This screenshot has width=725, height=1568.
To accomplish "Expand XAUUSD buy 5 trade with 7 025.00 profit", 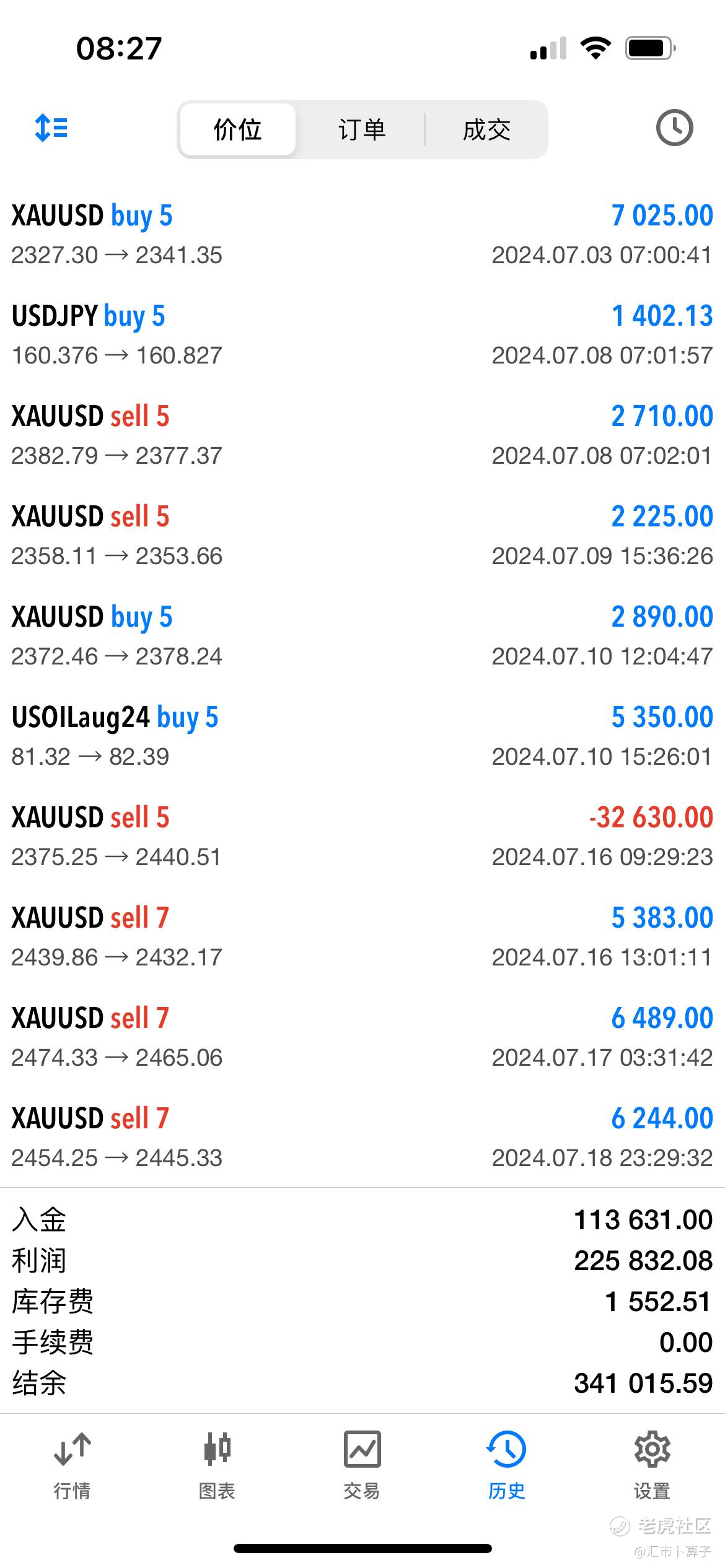I will [x=362, y=235].
